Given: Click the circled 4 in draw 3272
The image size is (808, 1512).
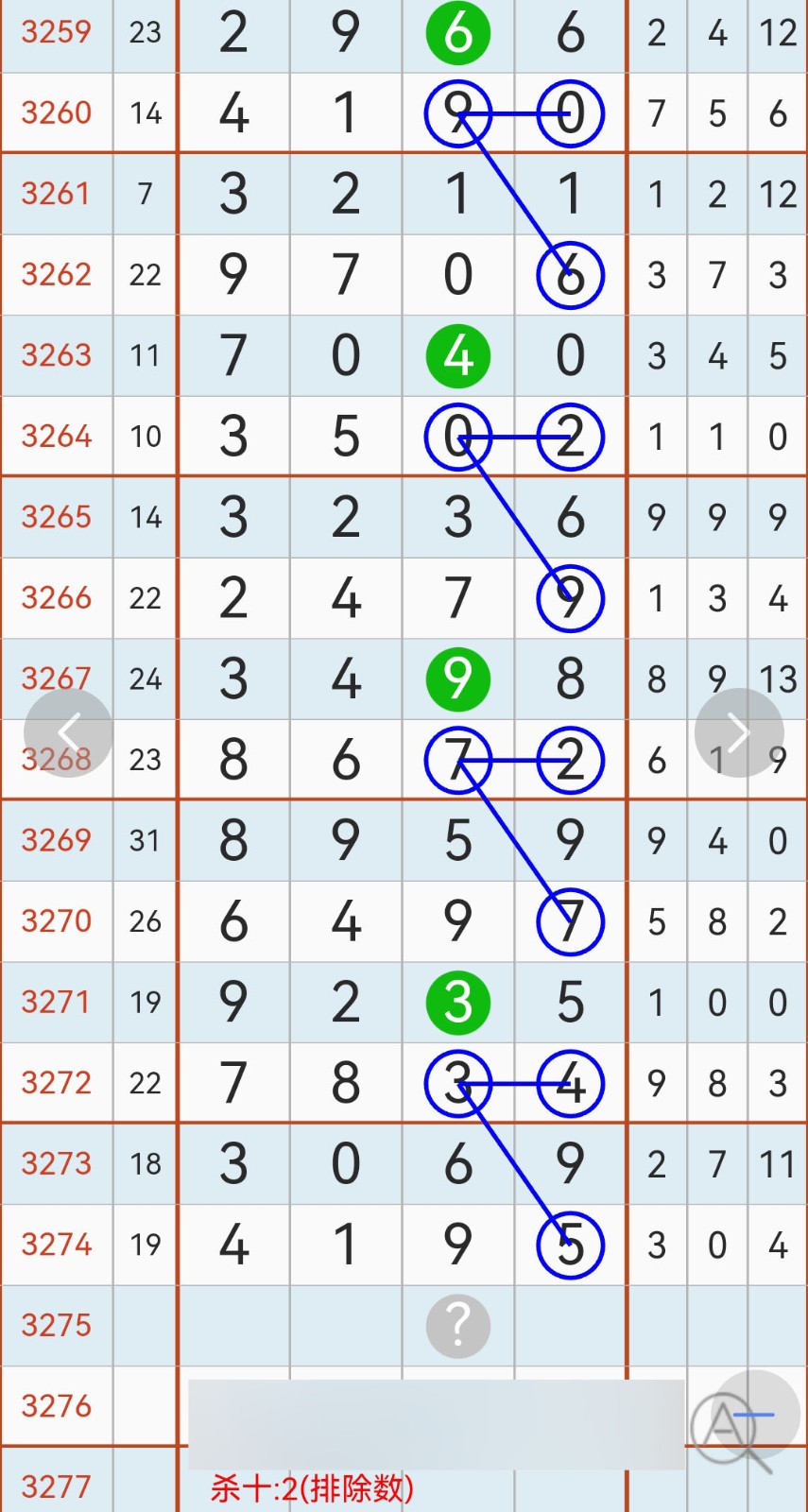Looking at the screenshot, I should [x=569, y=1085].
